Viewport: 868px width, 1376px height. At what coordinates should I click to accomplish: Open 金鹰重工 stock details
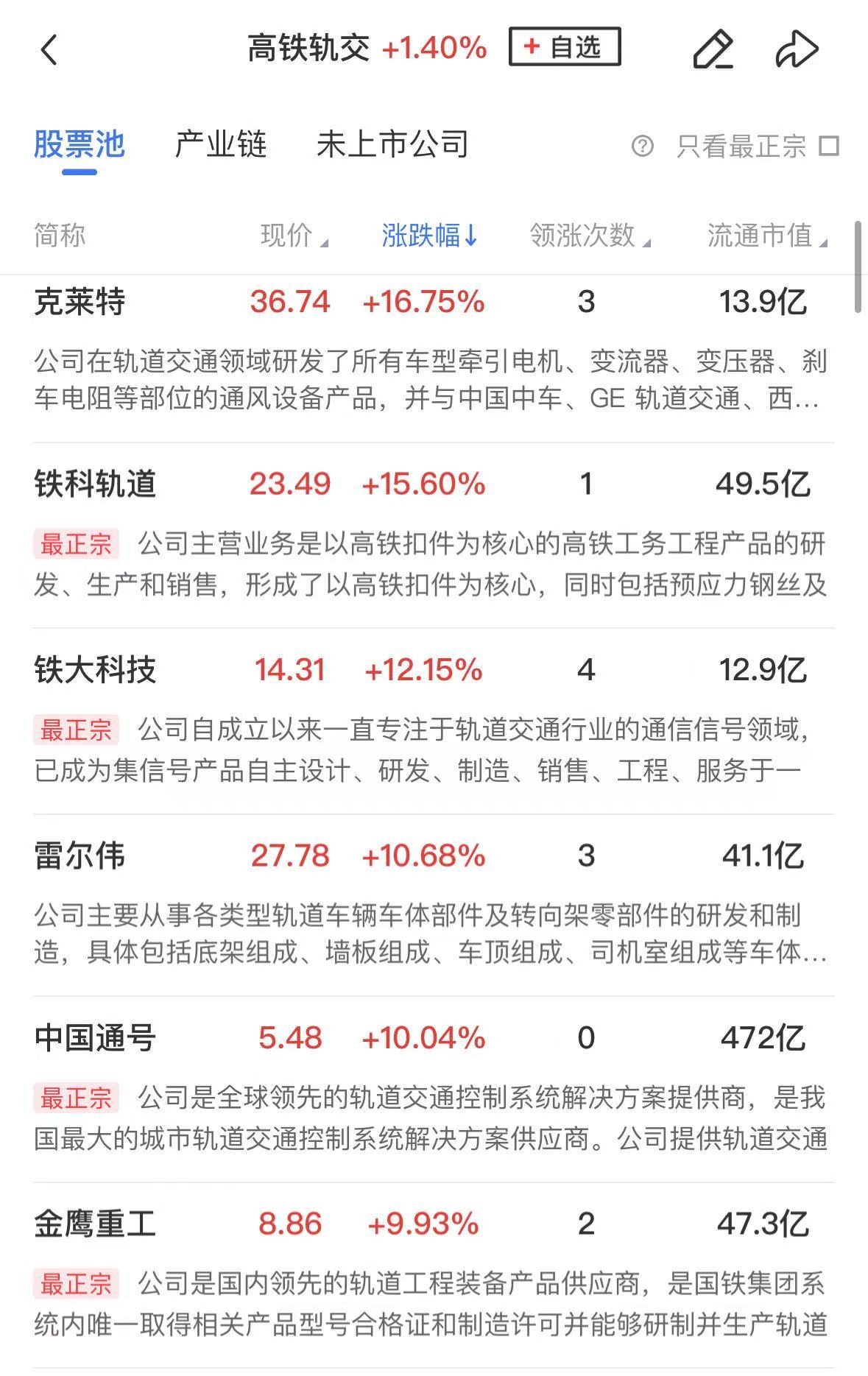(94, 1224)
